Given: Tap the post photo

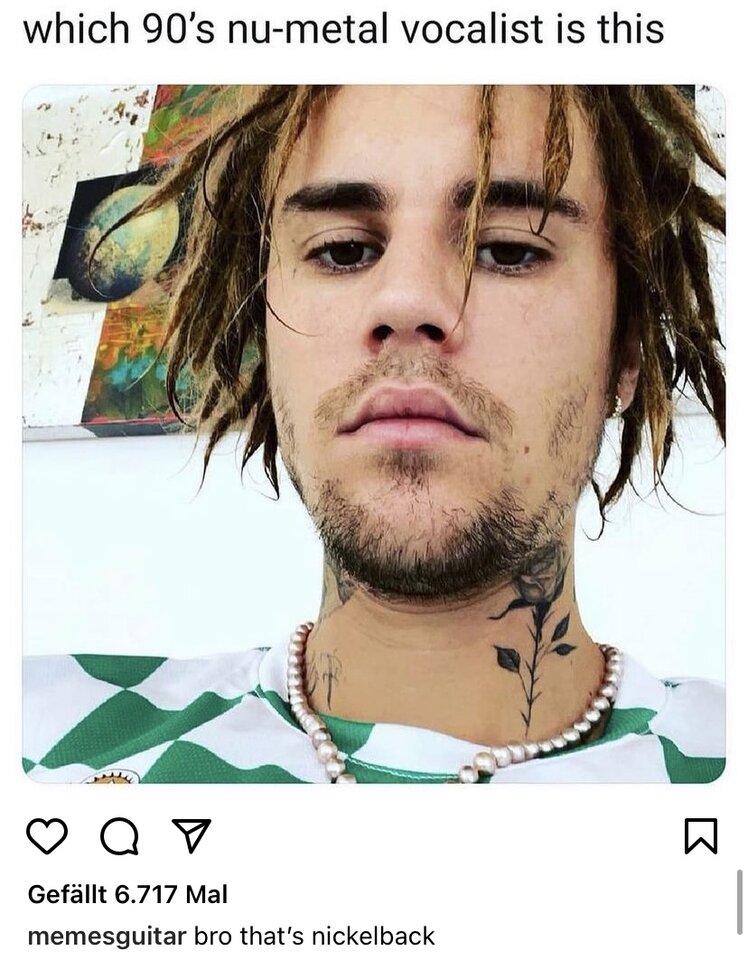Looking at the screenshot, I should (373, 433).
